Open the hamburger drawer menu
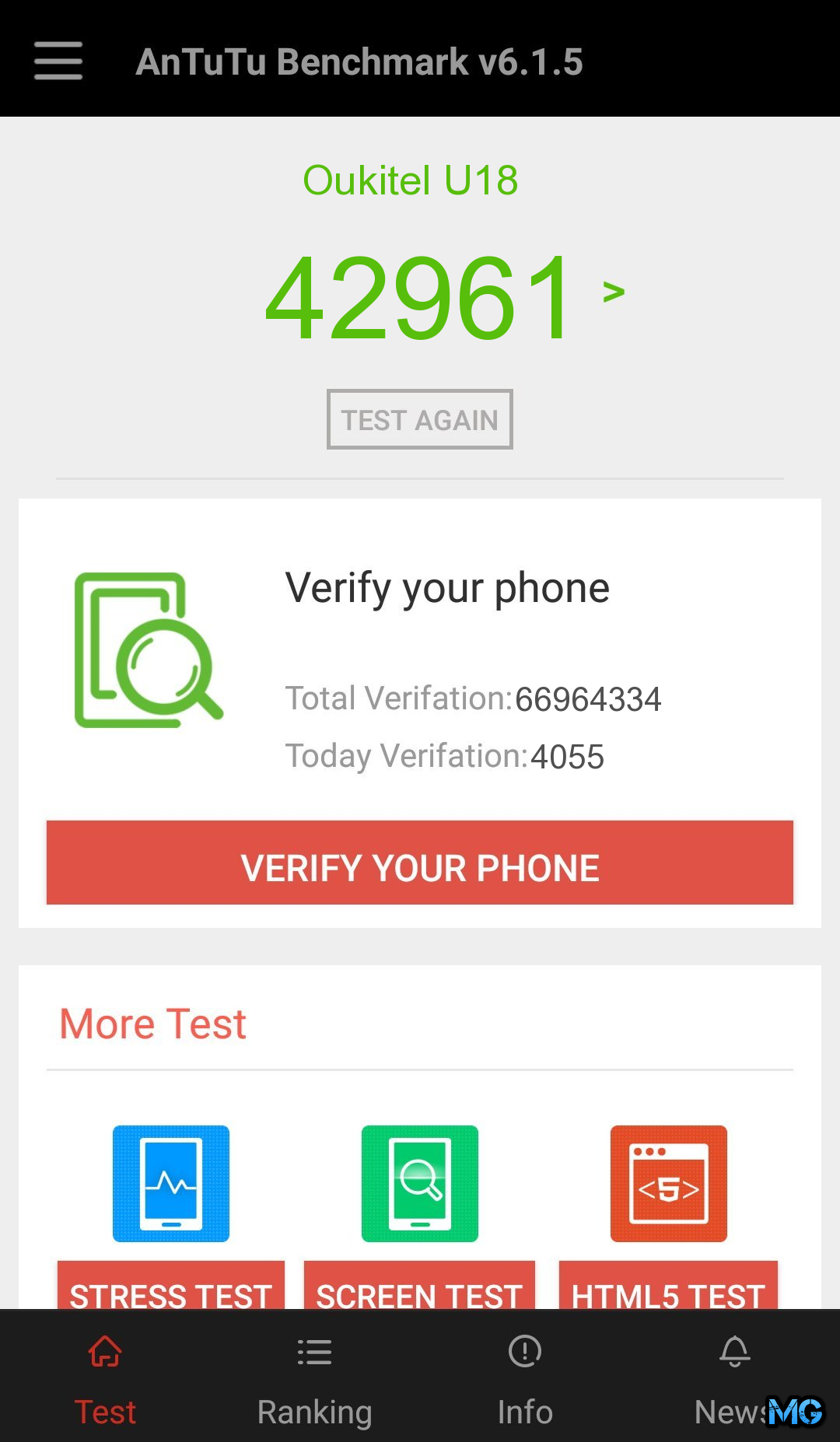Screen dimensions: 840x1442 (58, 61)
